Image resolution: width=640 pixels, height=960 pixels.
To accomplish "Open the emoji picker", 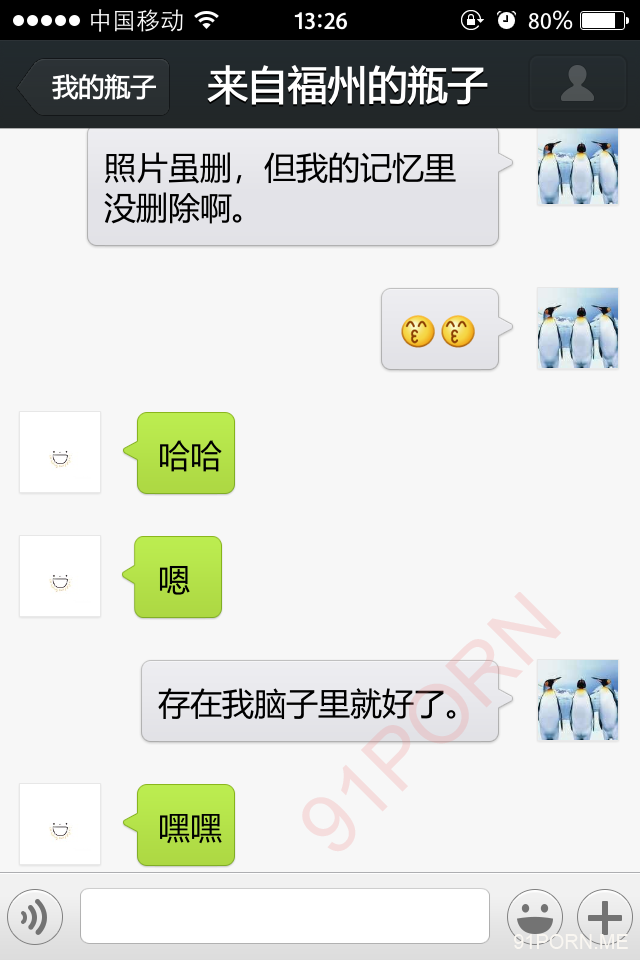I will pos(535,916).
